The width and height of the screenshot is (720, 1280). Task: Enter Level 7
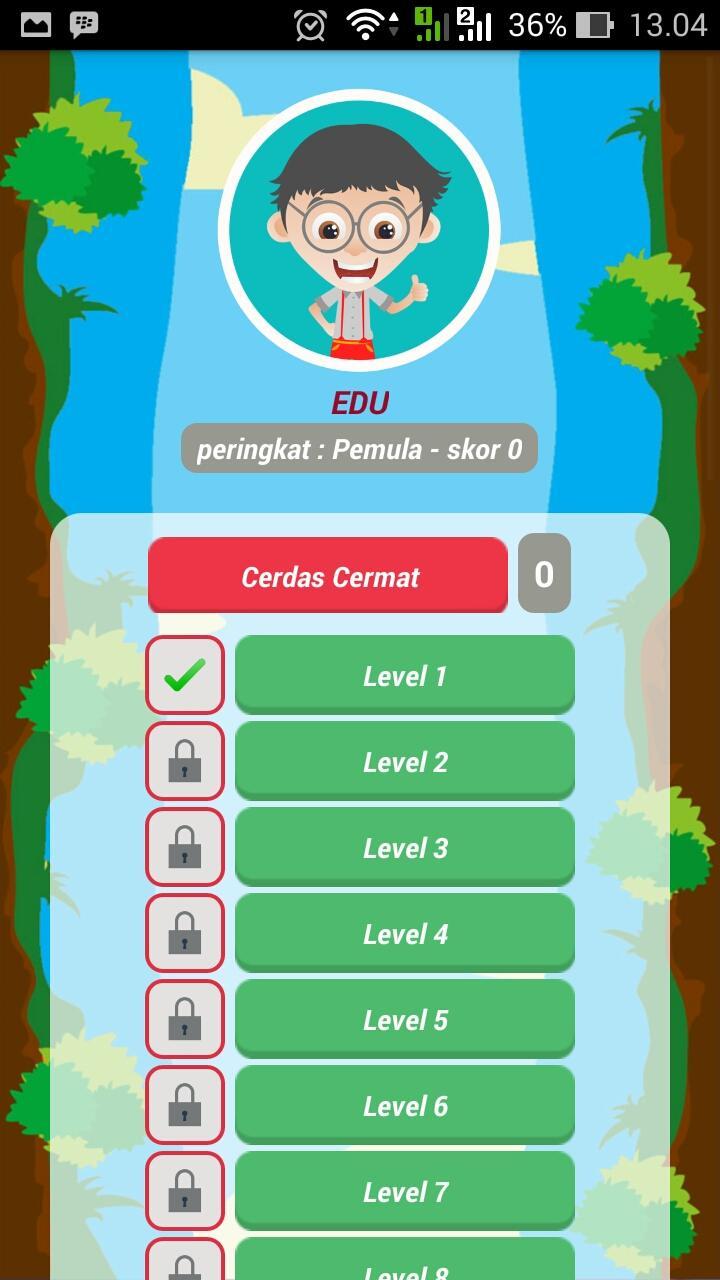point(405,1191)
